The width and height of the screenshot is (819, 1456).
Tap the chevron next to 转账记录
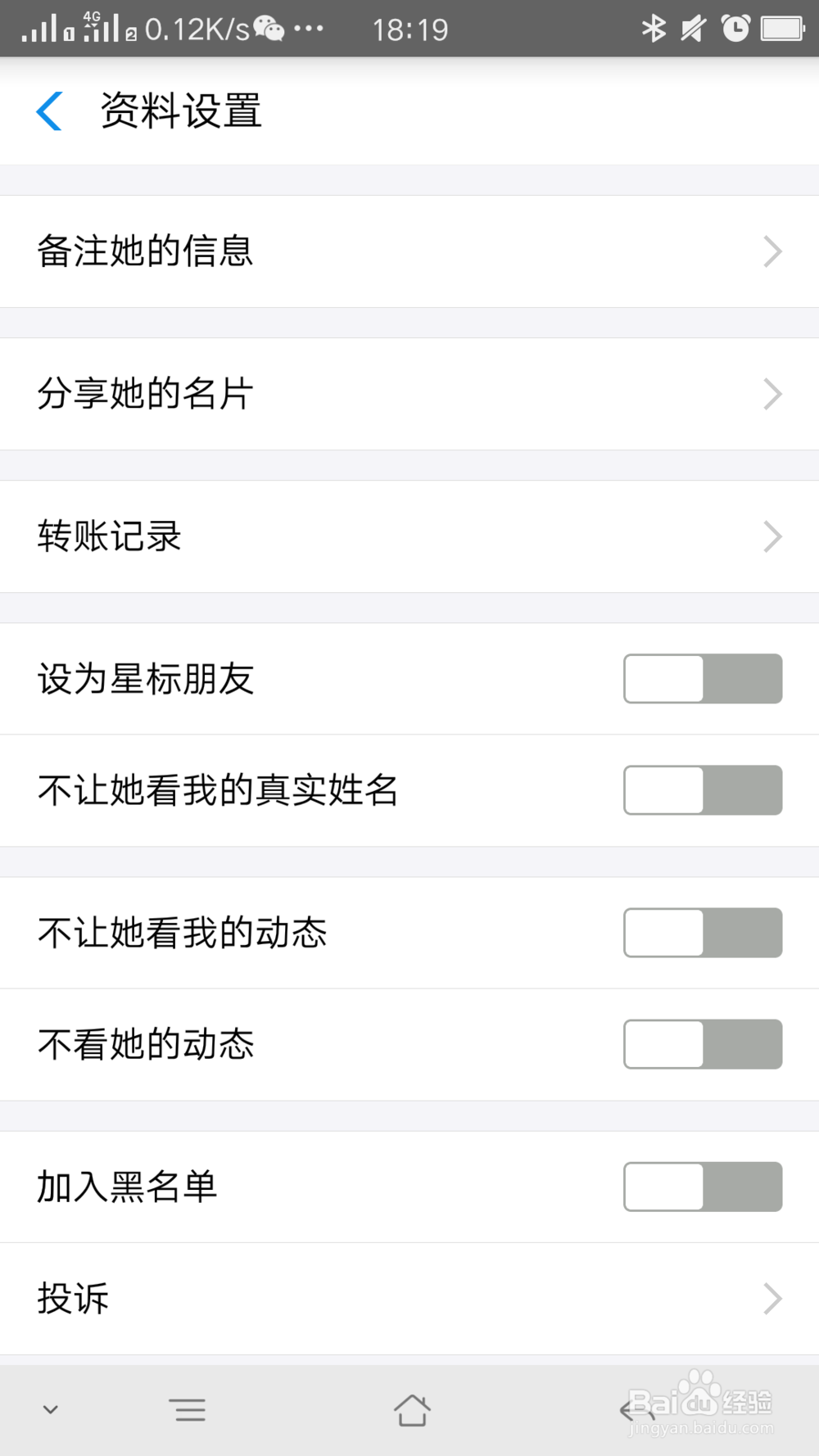coord(771,536)
